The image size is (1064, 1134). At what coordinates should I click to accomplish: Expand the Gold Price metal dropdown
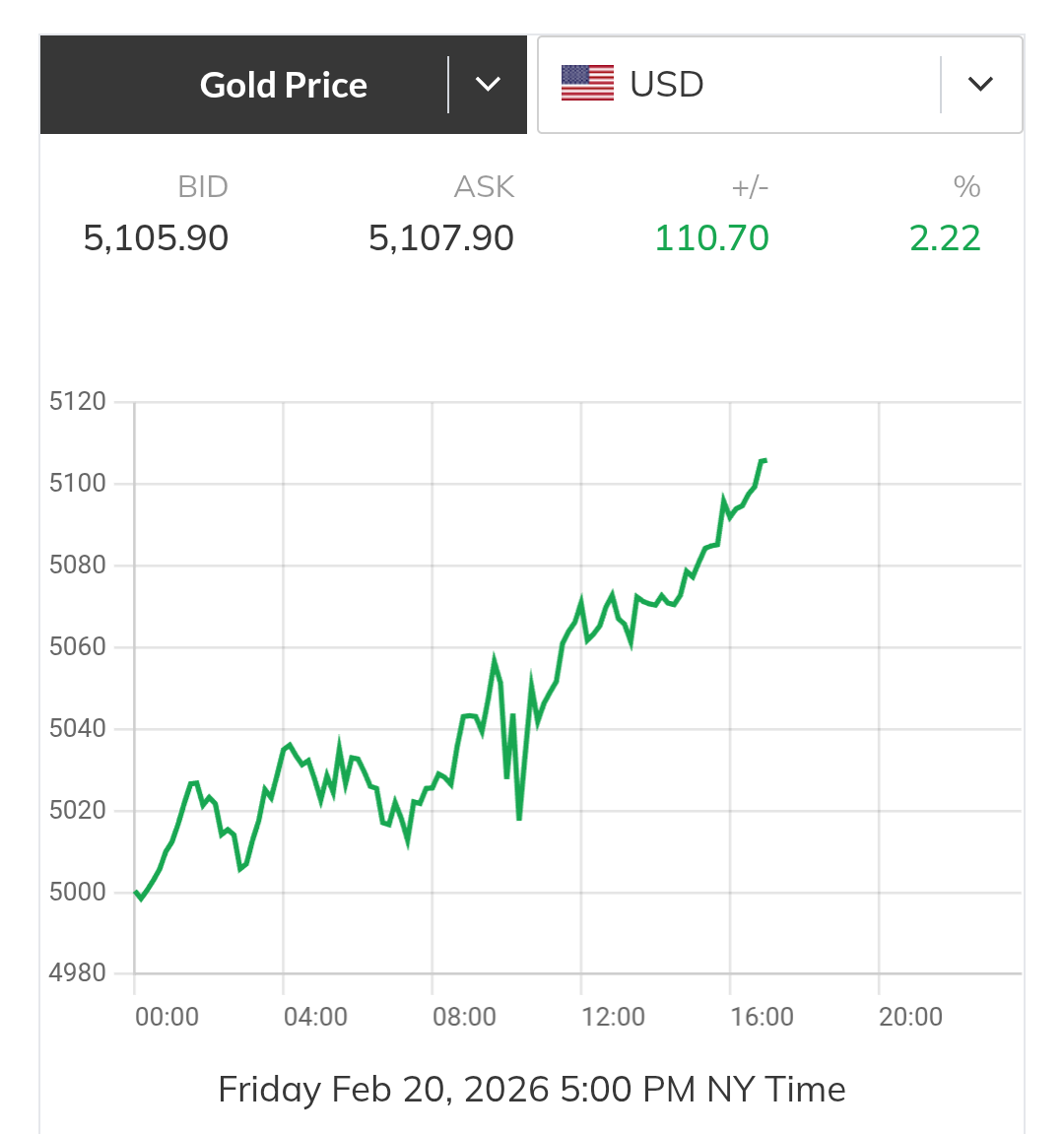(x=488, y=85)
